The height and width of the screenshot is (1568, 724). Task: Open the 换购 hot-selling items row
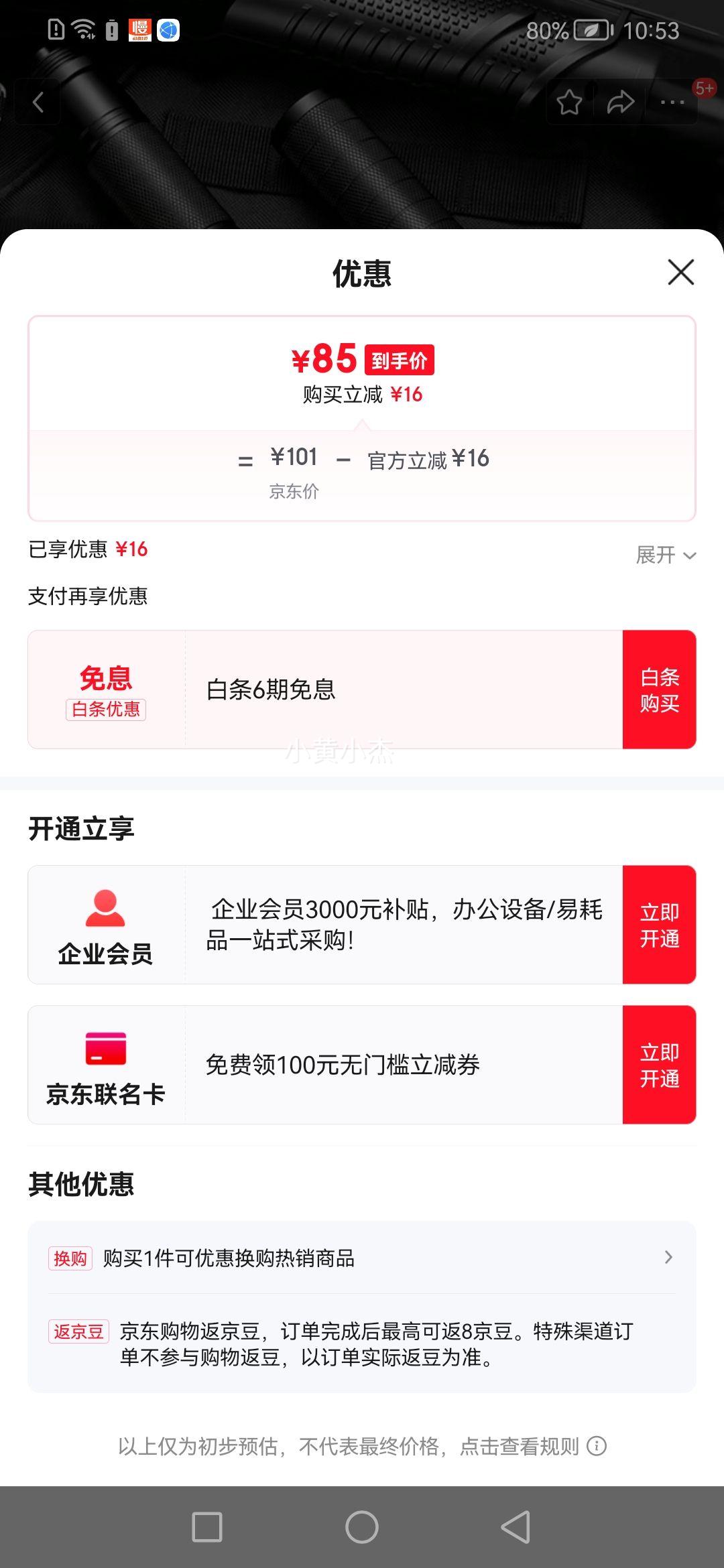tap(362, 1258)
